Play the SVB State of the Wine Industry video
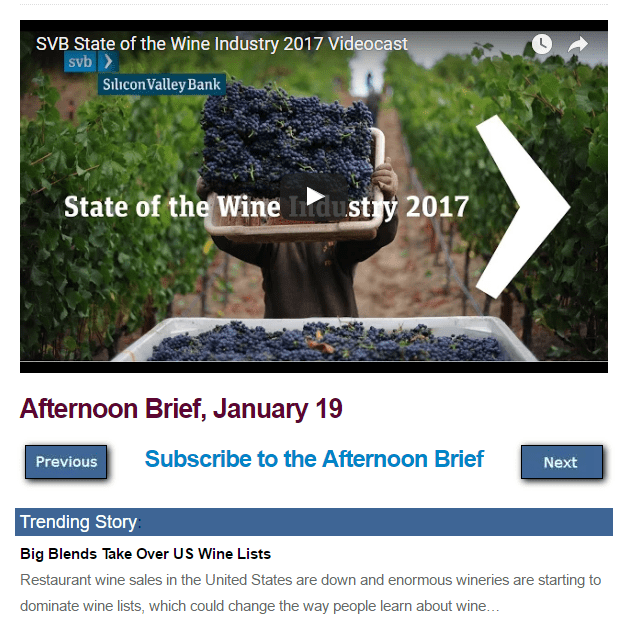The image size is (628, 631). [314, 196]
